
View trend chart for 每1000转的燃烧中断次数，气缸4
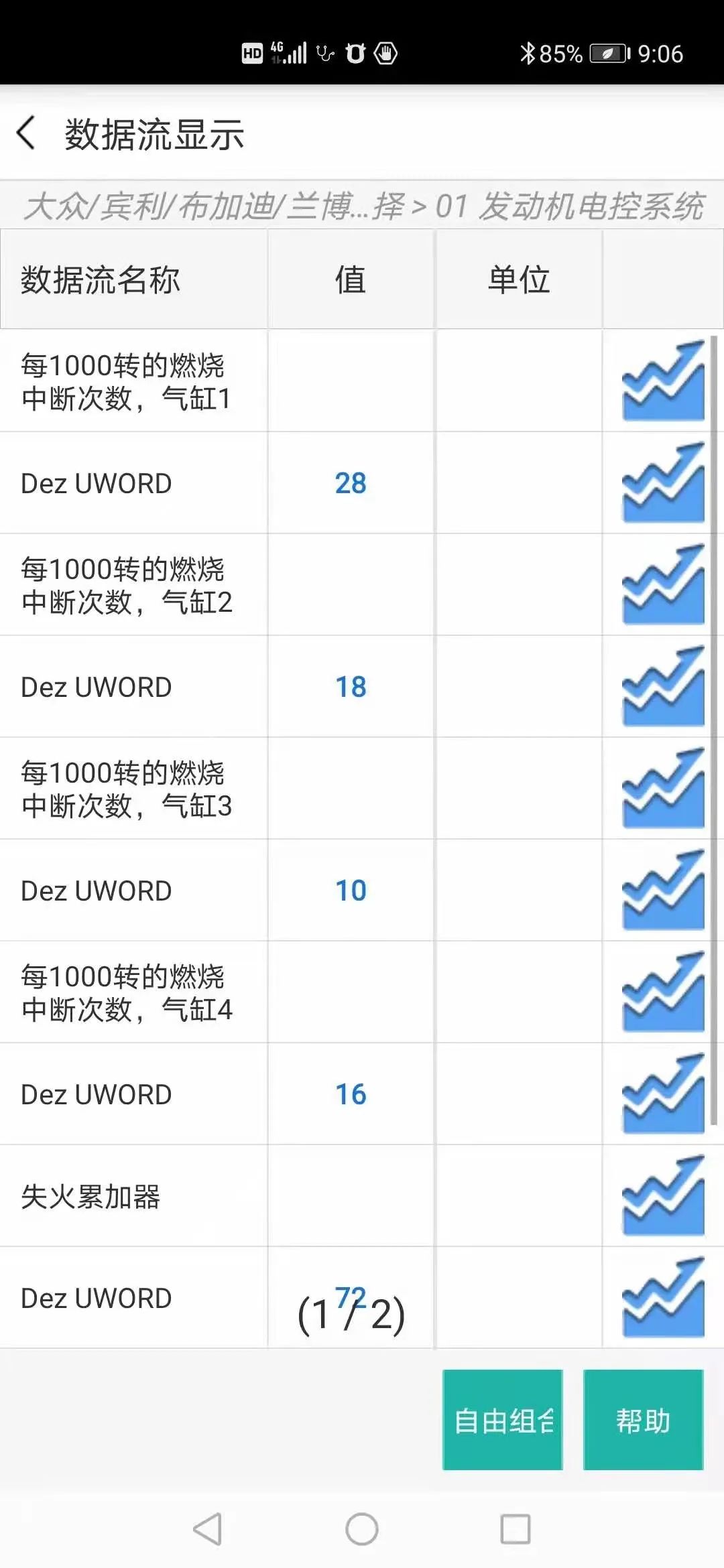click(x=662, y=992)
